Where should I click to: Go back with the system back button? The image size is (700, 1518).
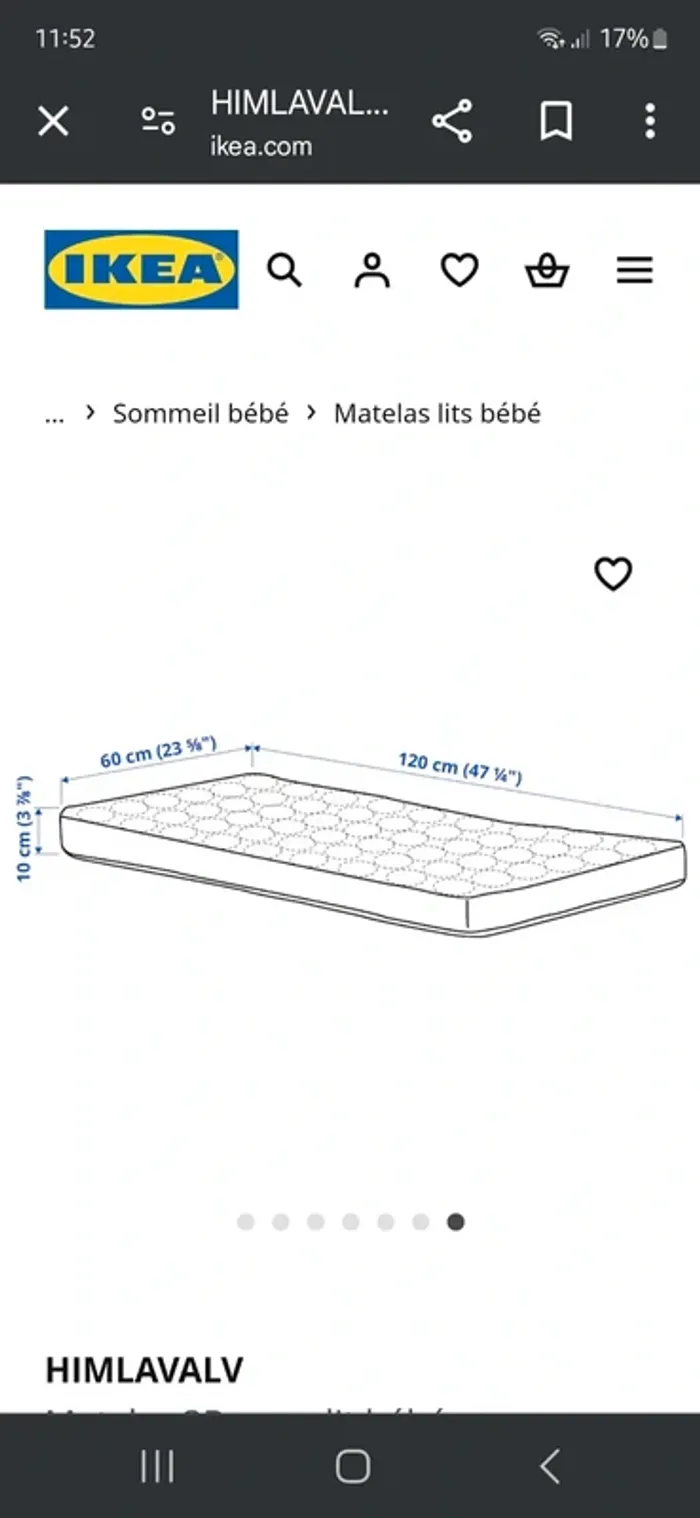[x=549, y=1467]
